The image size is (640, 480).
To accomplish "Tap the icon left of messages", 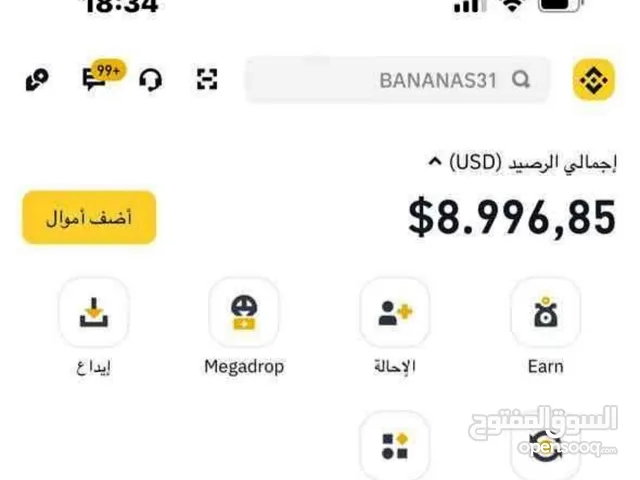I will pos(36,80).
